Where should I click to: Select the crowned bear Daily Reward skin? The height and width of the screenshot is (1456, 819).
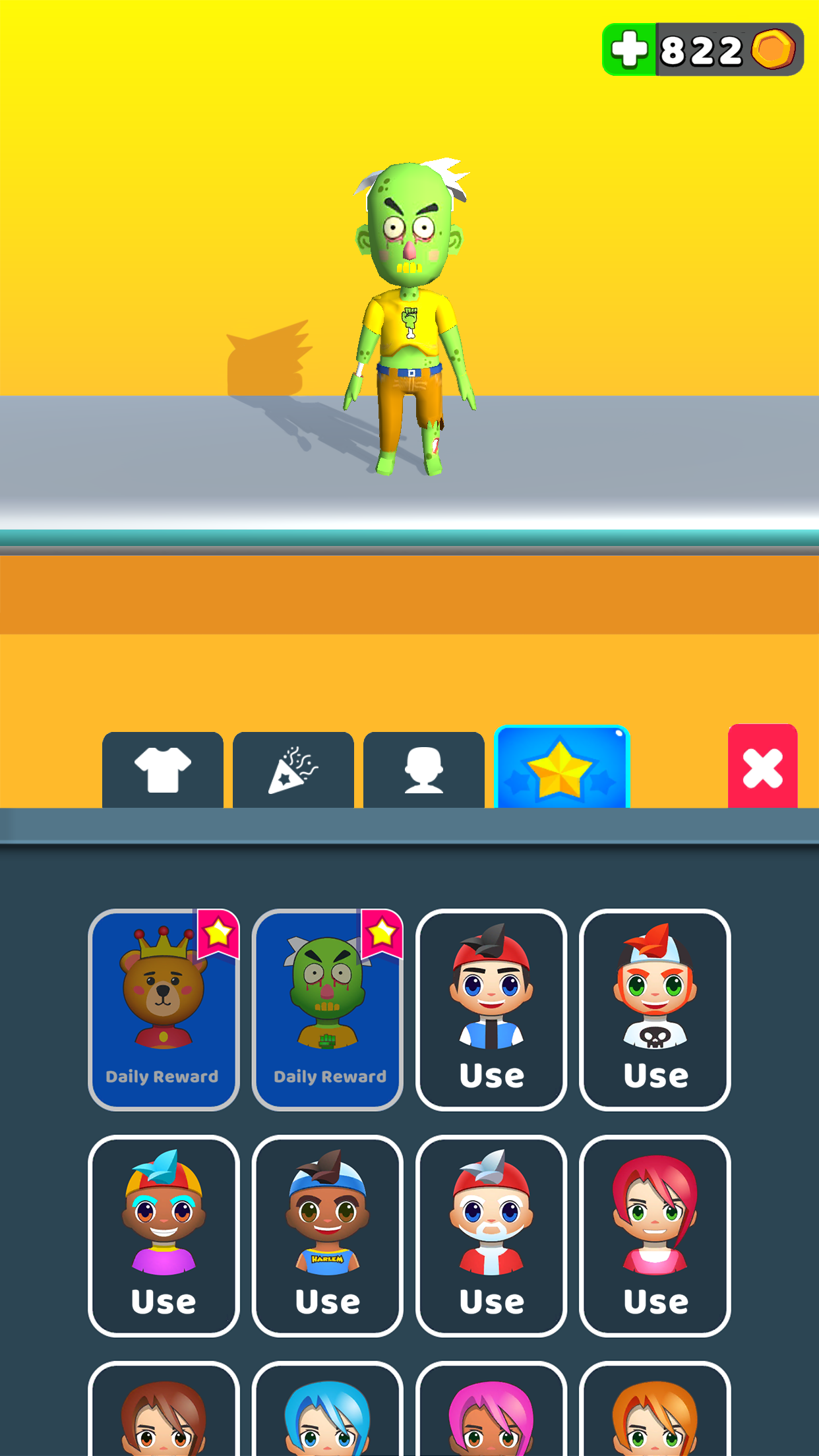click(x=164, y=1009)
